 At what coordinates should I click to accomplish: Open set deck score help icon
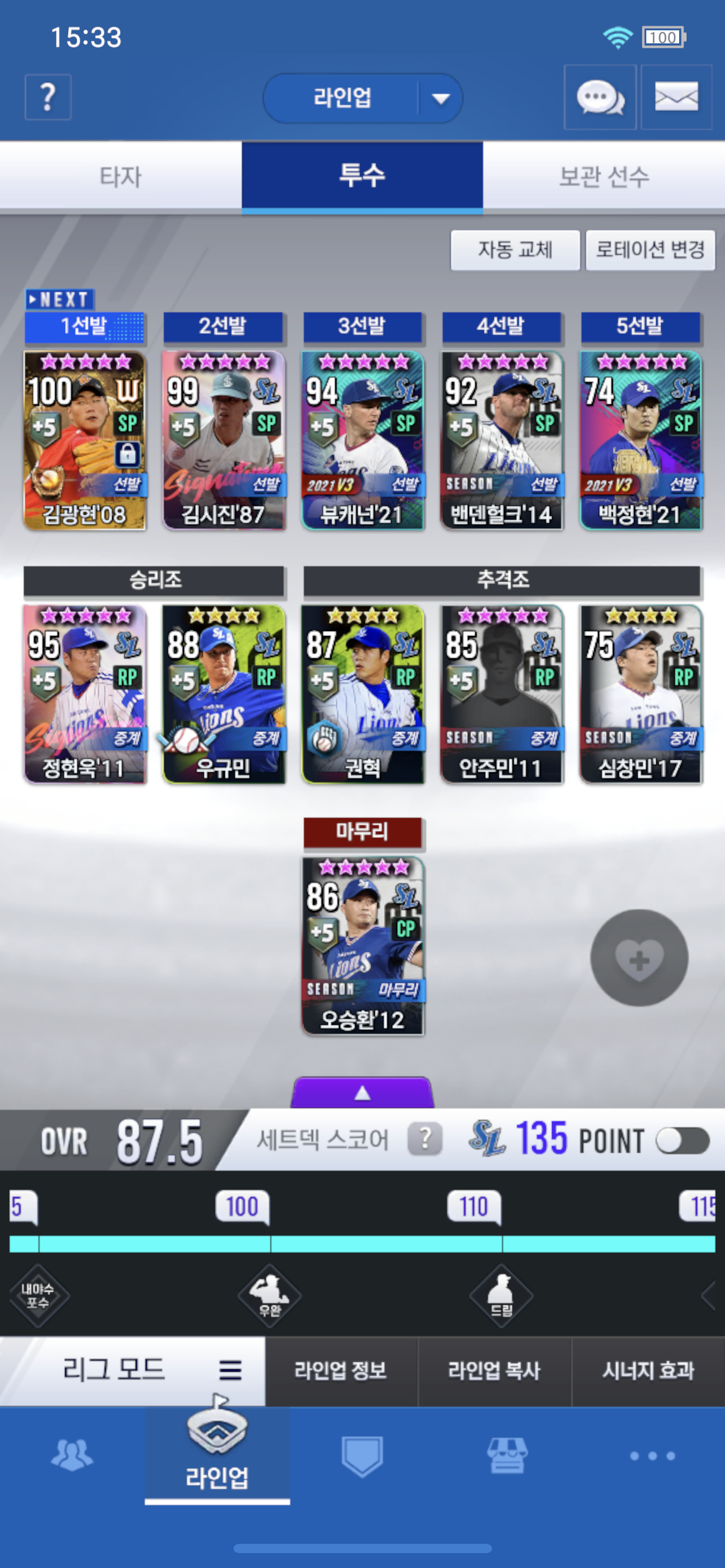pyautogui.click(x=425, y=1139)
